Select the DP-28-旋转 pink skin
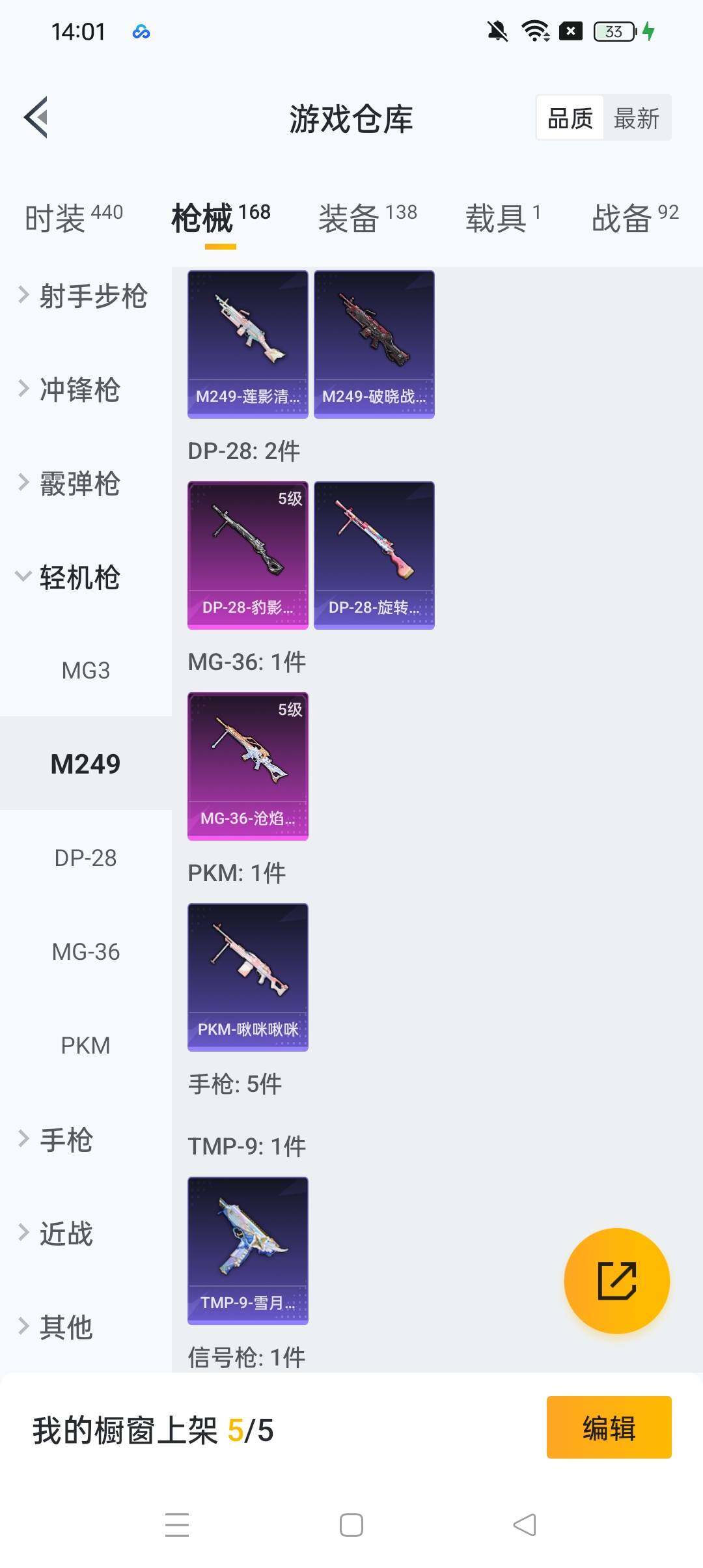 [x=374, y=554]
